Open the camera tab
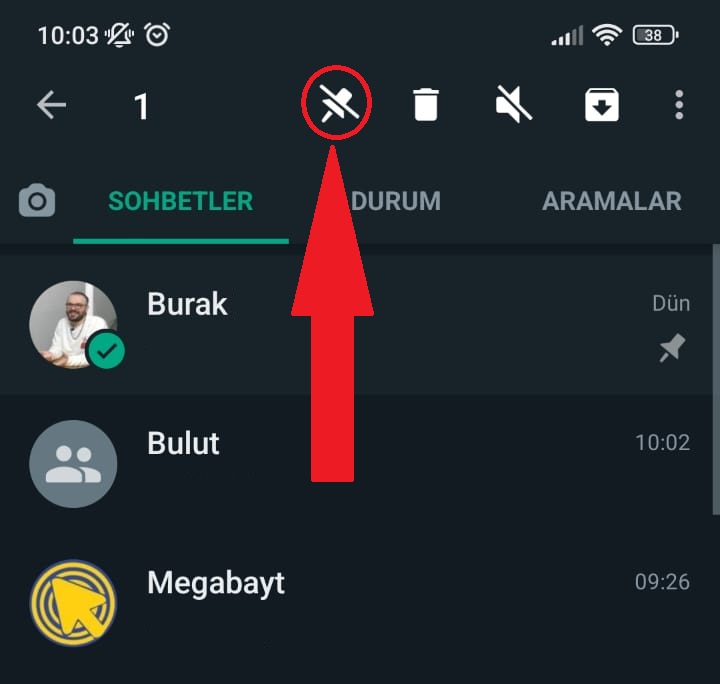The image size is (720, 684). [x=37, y=201]
